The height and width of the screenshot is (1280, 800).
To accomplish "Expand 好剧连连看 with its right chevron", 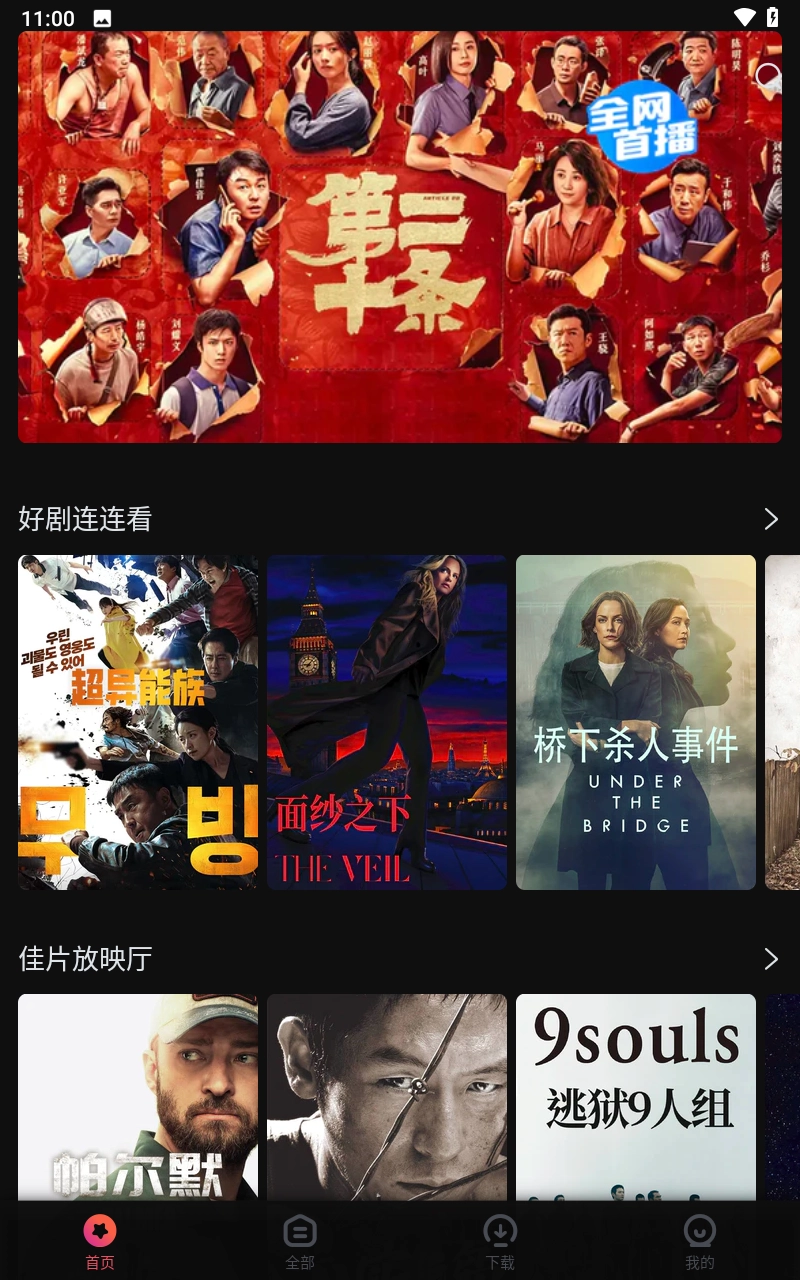I will click(770, 519).
